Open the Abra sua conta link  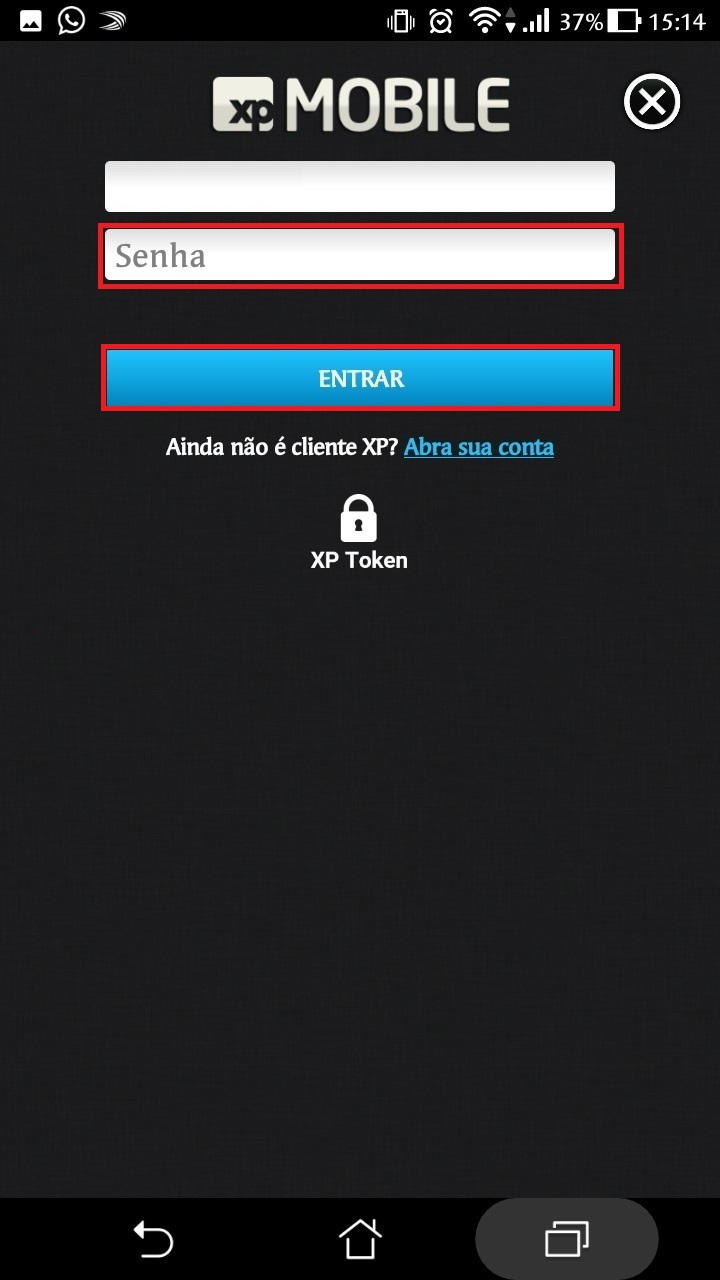click(x=478, y=446)
